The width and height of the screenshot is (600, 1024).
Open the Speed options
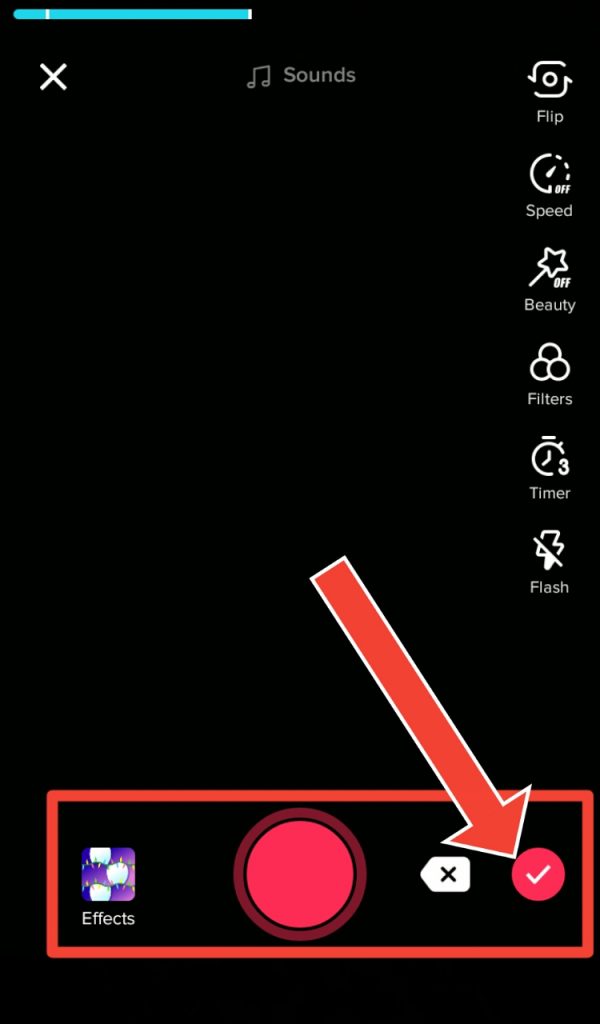(x=550, y=186)
